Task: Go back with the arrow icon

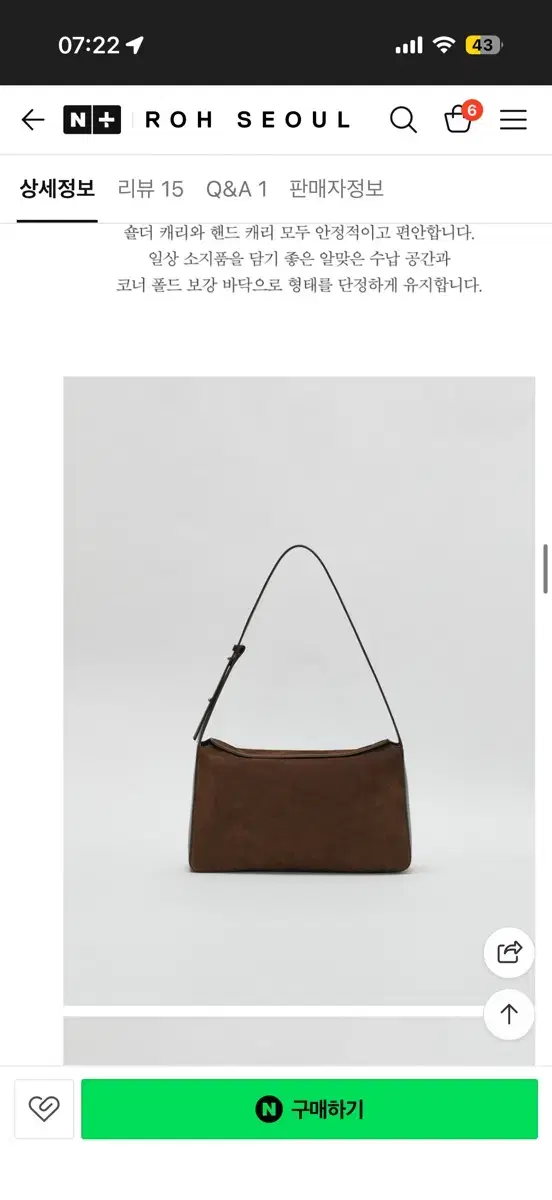Action: [33, 120]
